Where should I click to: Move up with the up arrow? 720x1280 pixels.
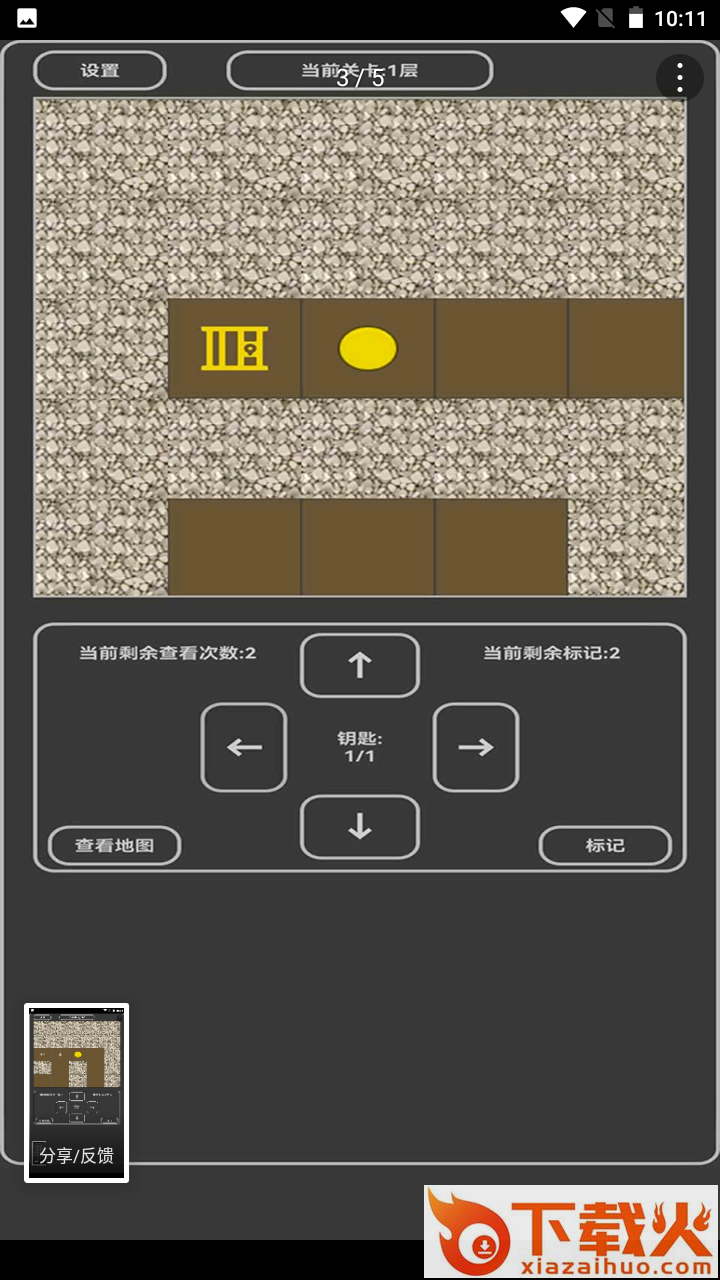(360, 665)
